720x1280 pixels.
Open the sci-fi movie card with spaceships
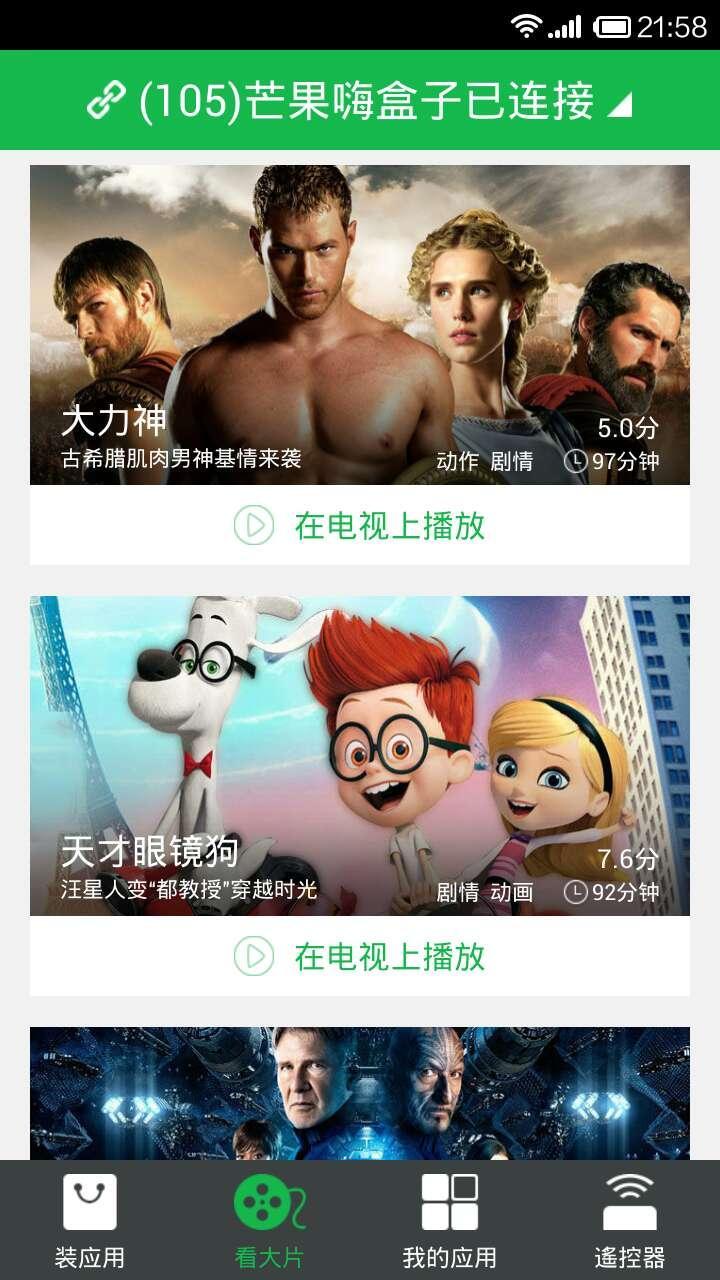[x=360, y=1093]
